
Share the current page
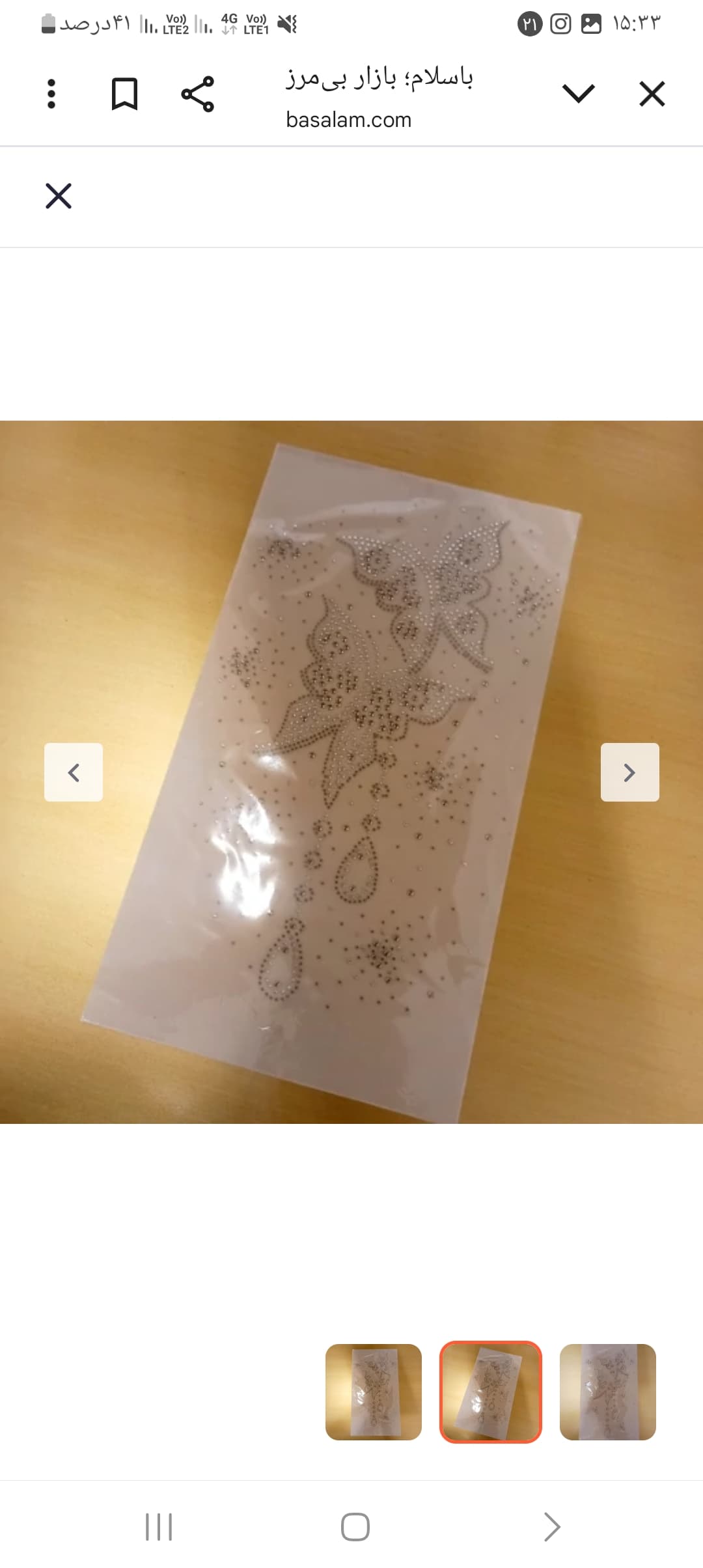[x=199, y=93]
